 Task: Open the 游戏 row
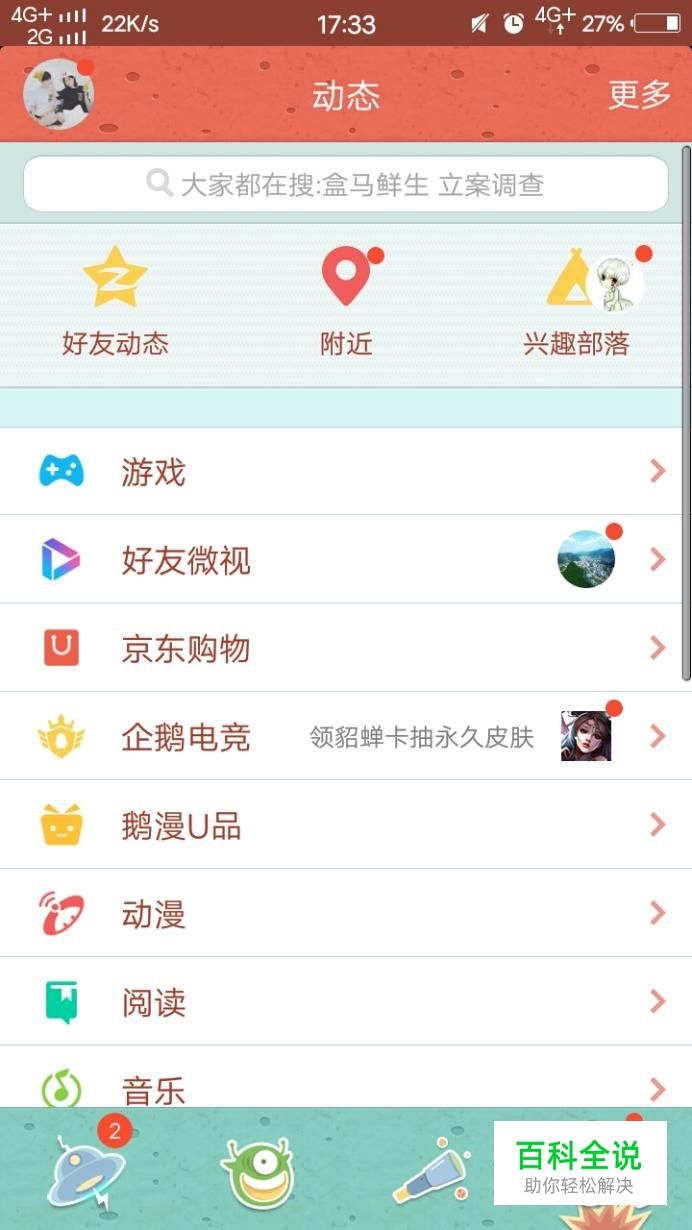point(346,472)
